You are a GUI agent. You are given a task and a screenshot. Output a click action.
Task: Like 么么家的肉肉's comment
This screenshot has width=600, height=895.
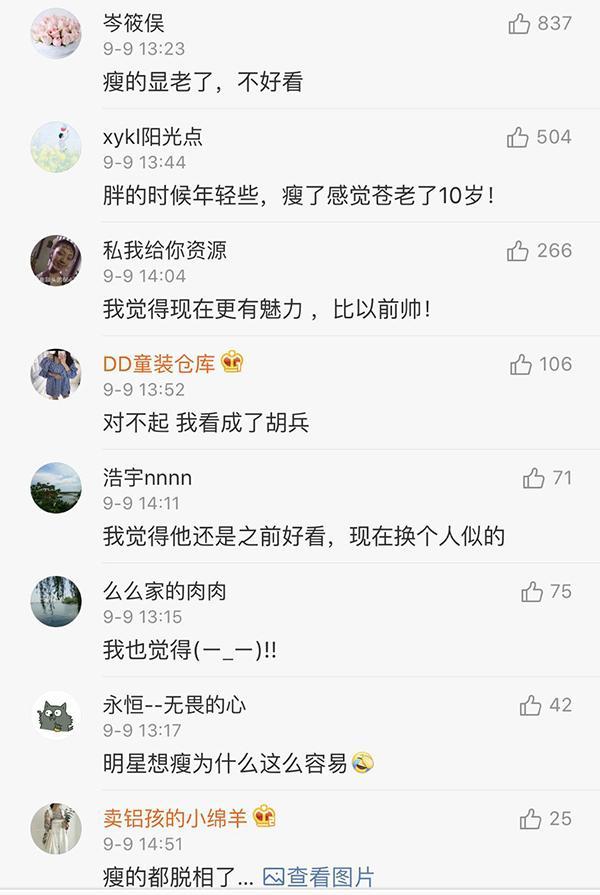point(532,592)
